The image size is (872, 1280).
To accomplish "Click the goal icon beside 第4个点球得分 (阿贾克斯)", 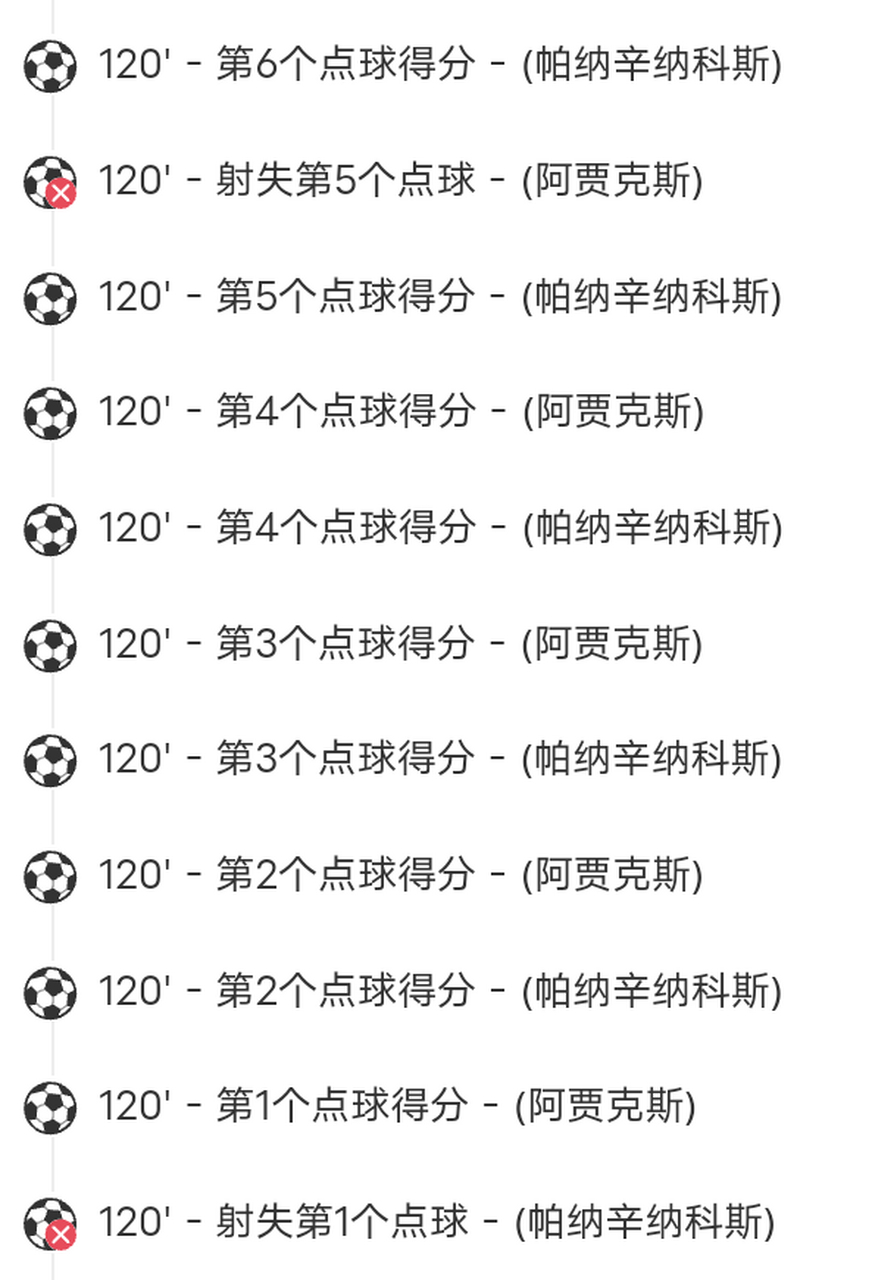I will coord(50,414).
